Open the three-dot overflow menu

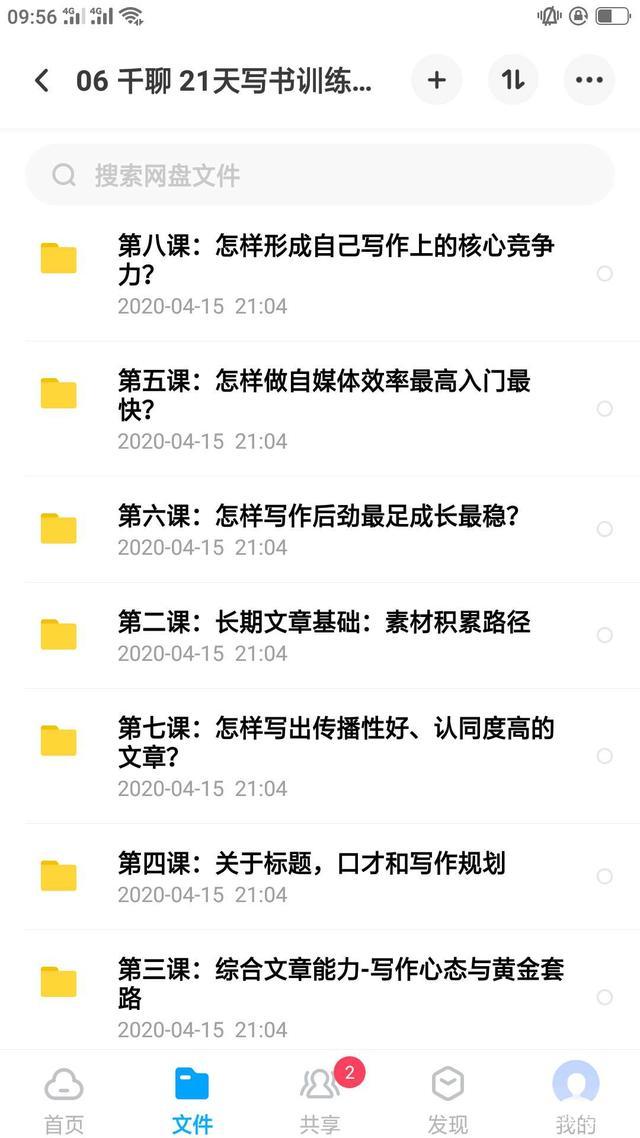pos(589,80)
